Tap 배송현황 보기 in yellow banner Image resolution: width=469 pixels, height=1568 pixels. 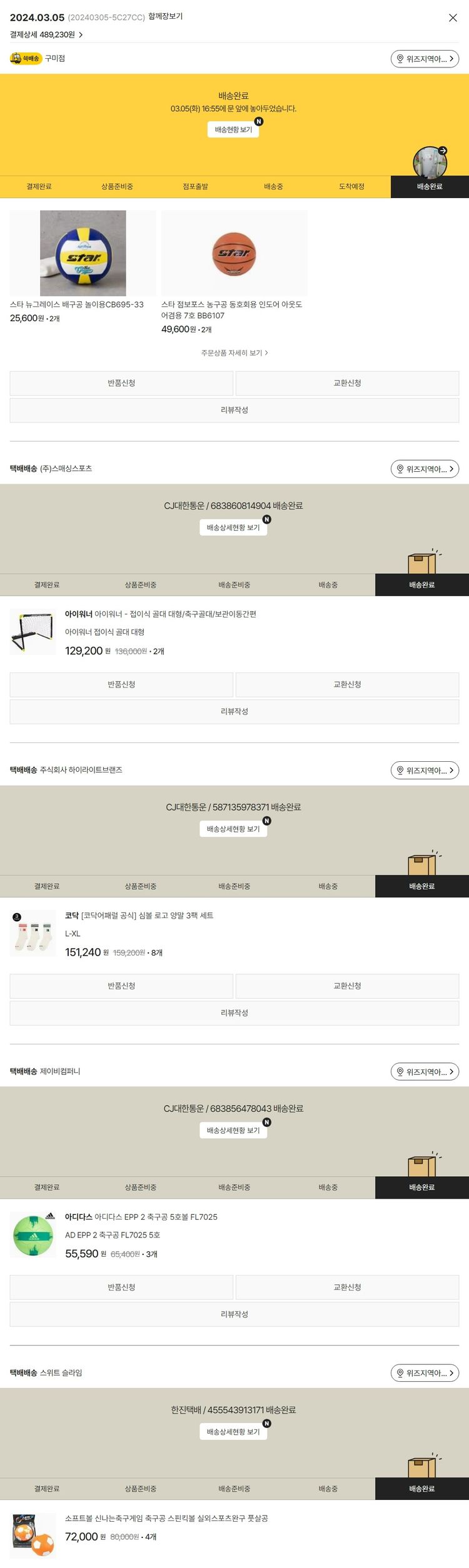[233, 129]
